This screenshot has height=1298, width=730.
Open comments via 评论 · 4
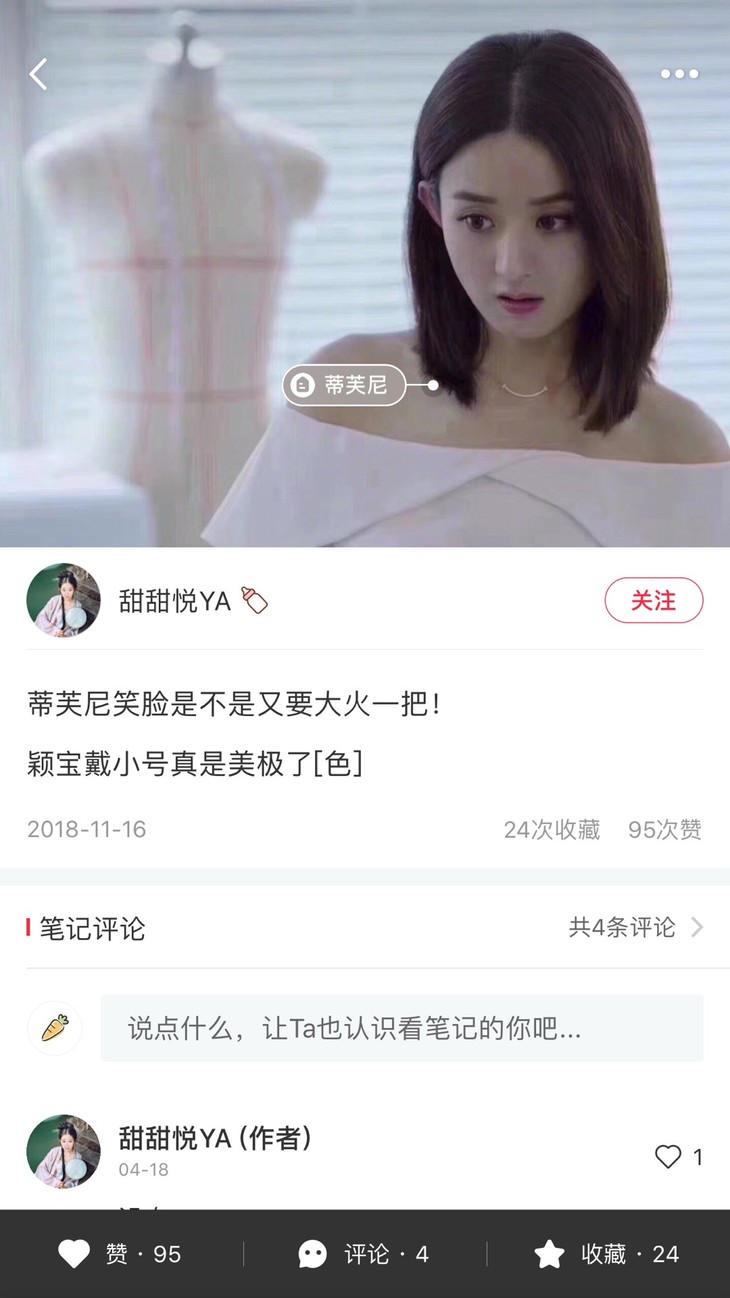[364, 1254]
